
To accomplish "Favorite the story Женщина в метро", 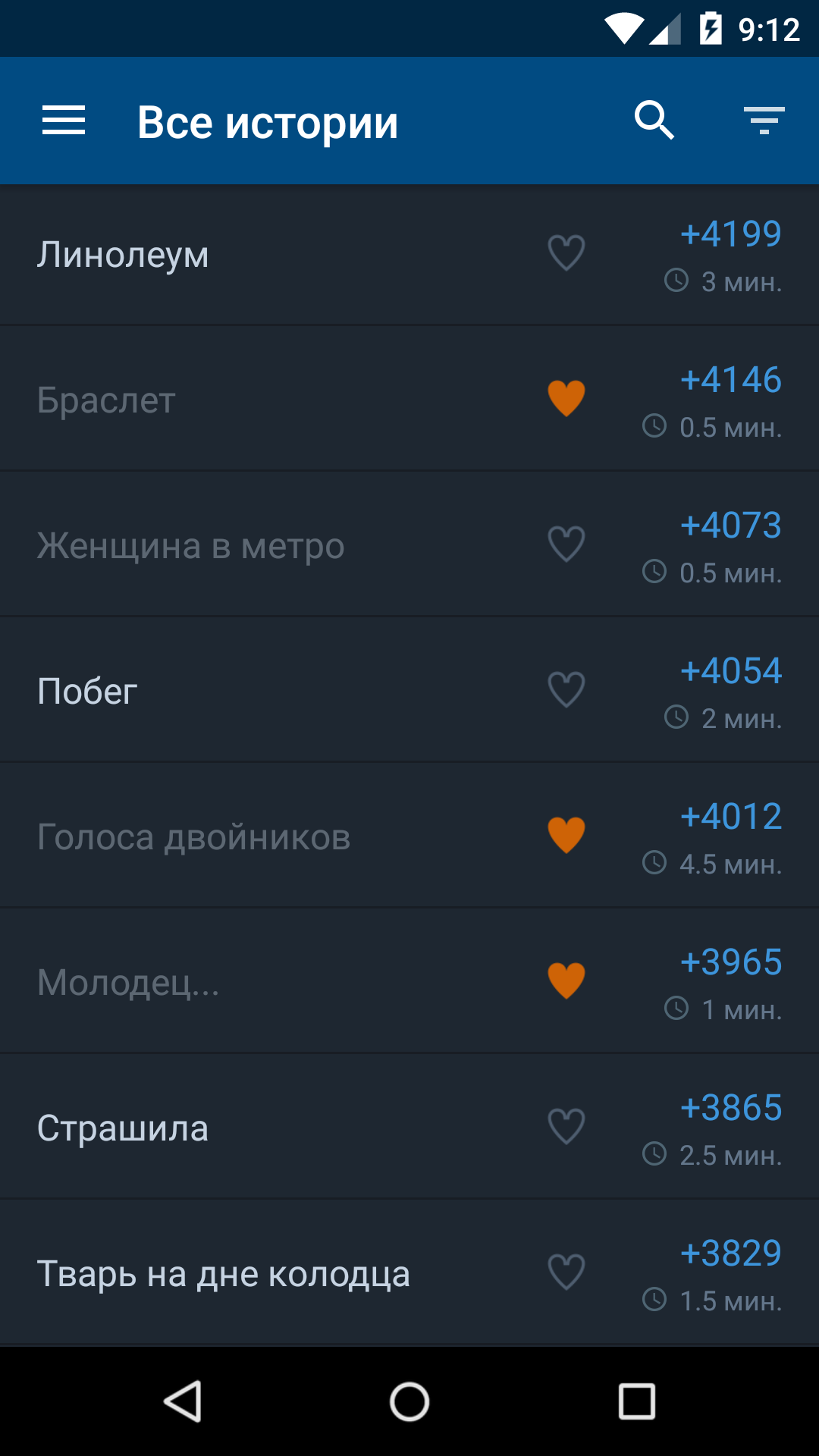I will 566,544.
